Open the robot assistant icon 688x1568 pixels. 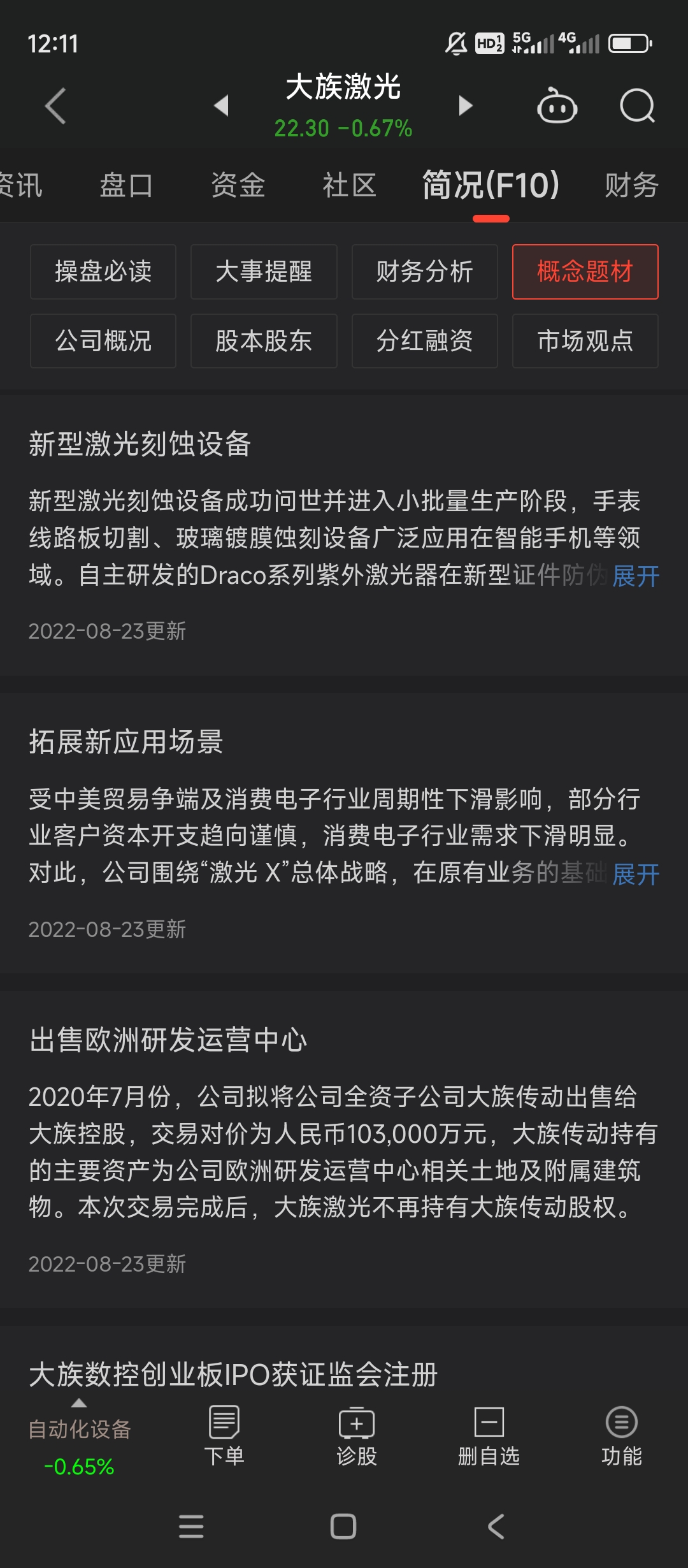click(557, 105)
